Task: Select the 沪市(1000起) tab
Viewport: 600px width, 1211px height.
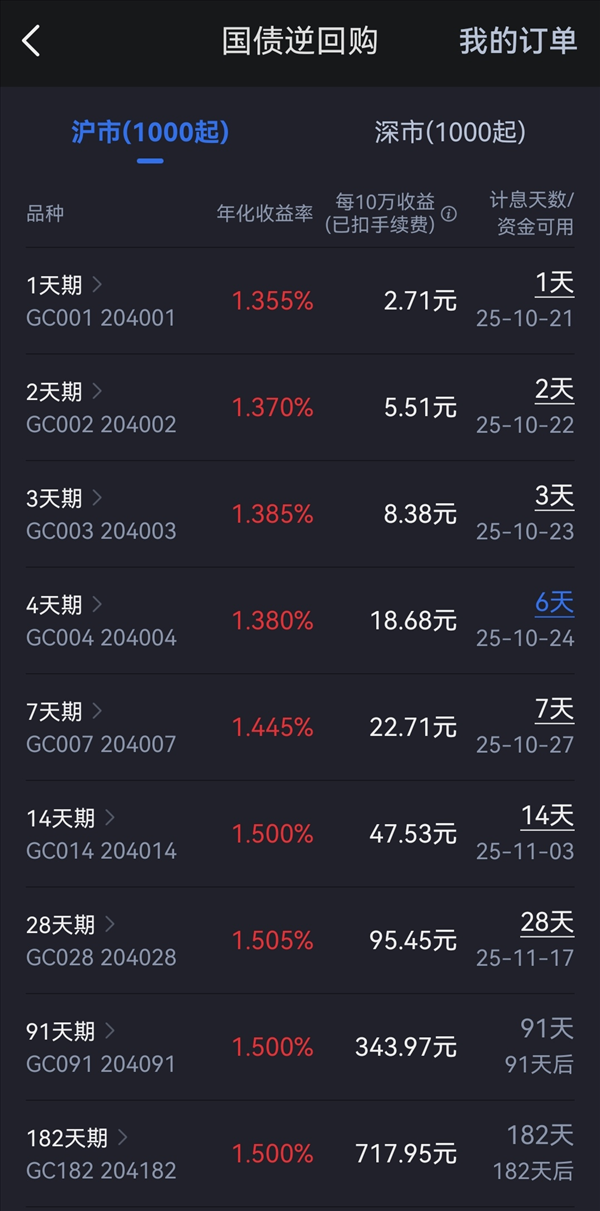Action: [x=150, y=132]
